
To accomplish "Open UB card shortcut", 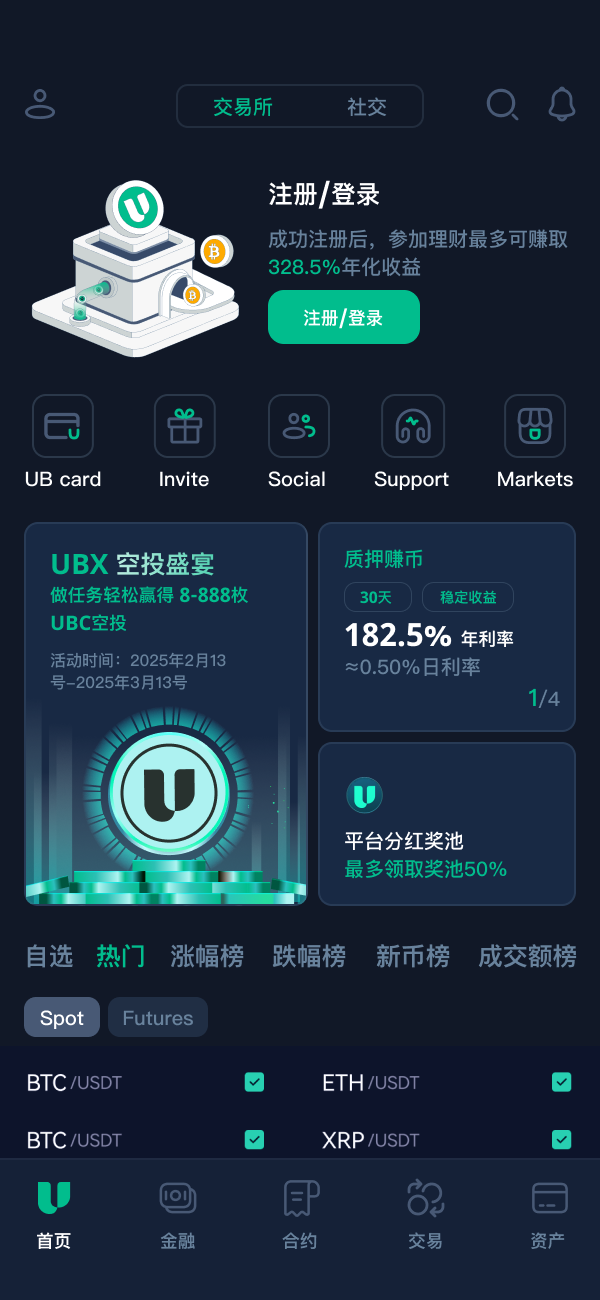I will (63, 441).
